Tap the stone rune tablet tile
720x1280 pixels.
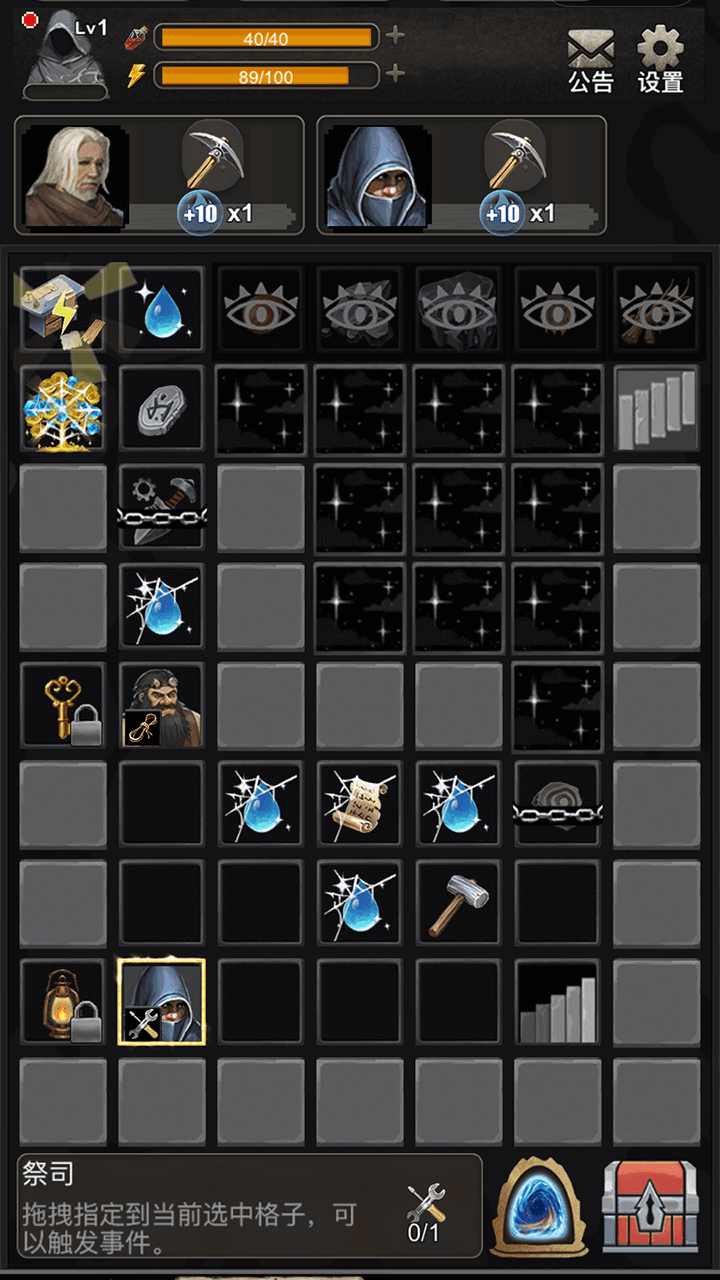(161, 407)
